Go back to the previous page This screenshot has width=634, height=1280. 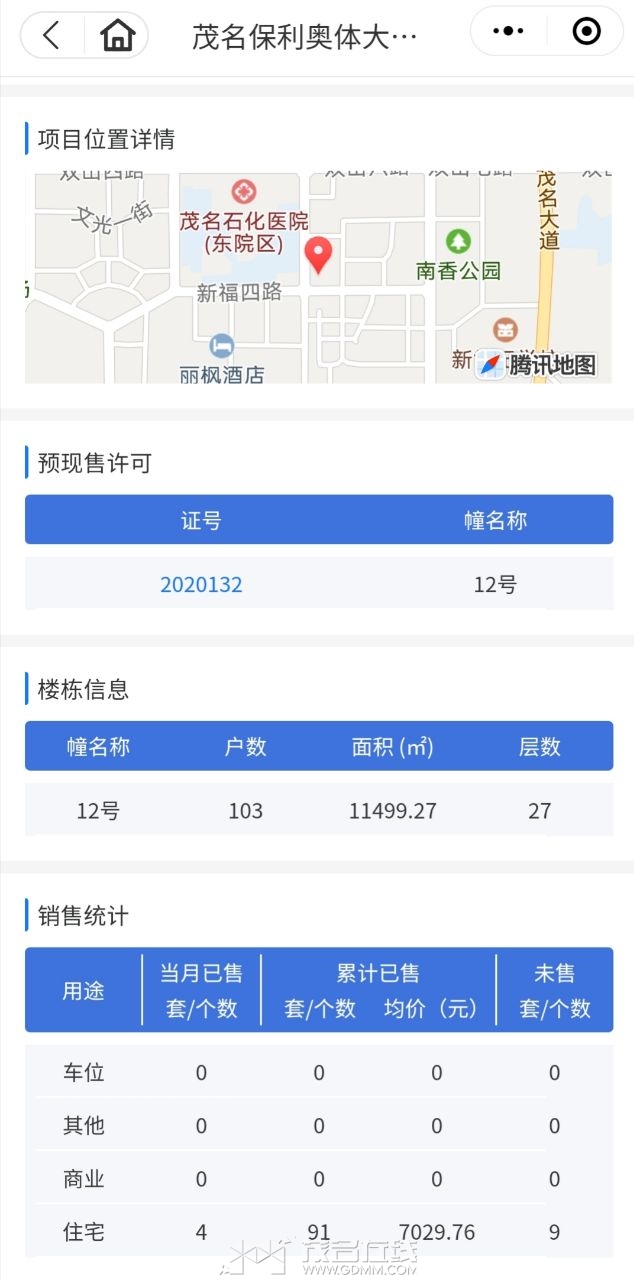52,36
